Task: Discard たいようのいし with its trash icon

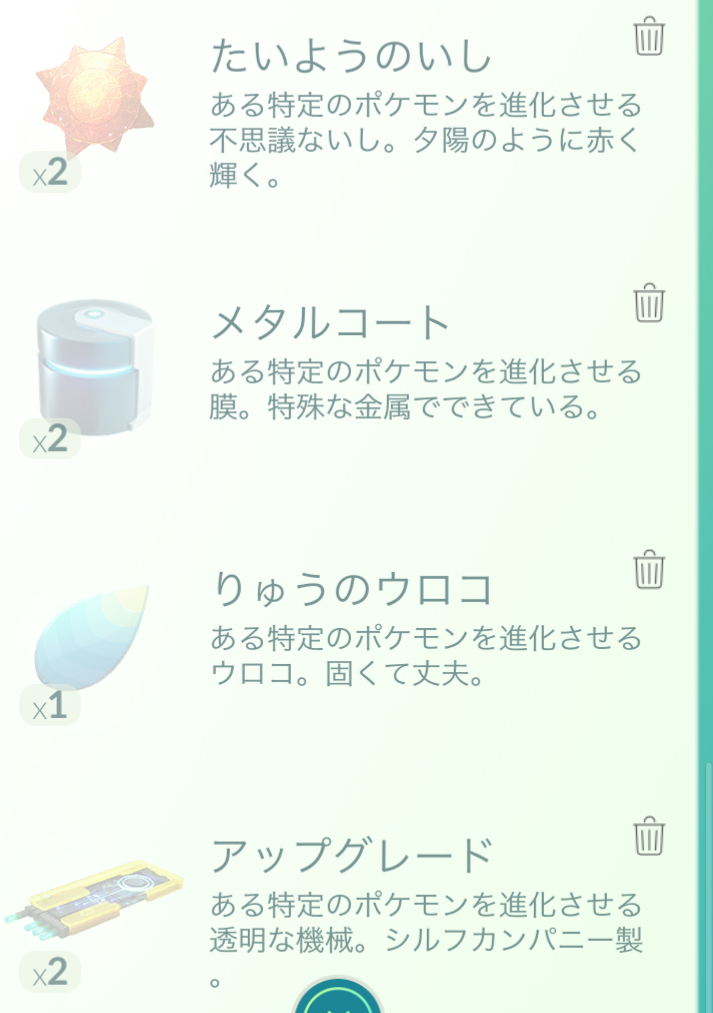Action: coord(649,36)
